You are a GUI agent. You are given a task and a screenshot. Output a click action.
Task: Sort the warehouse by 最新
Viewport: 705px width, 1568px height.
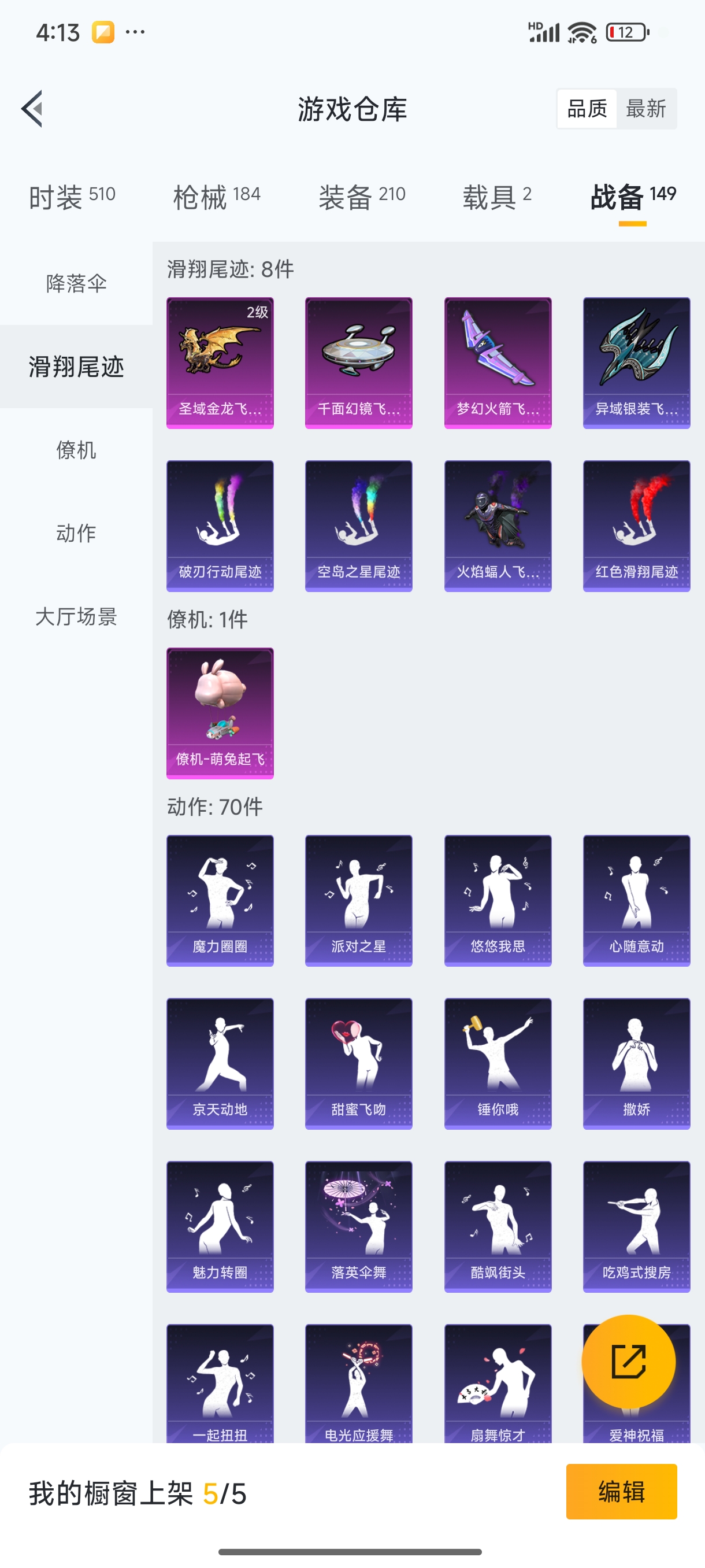645,109
